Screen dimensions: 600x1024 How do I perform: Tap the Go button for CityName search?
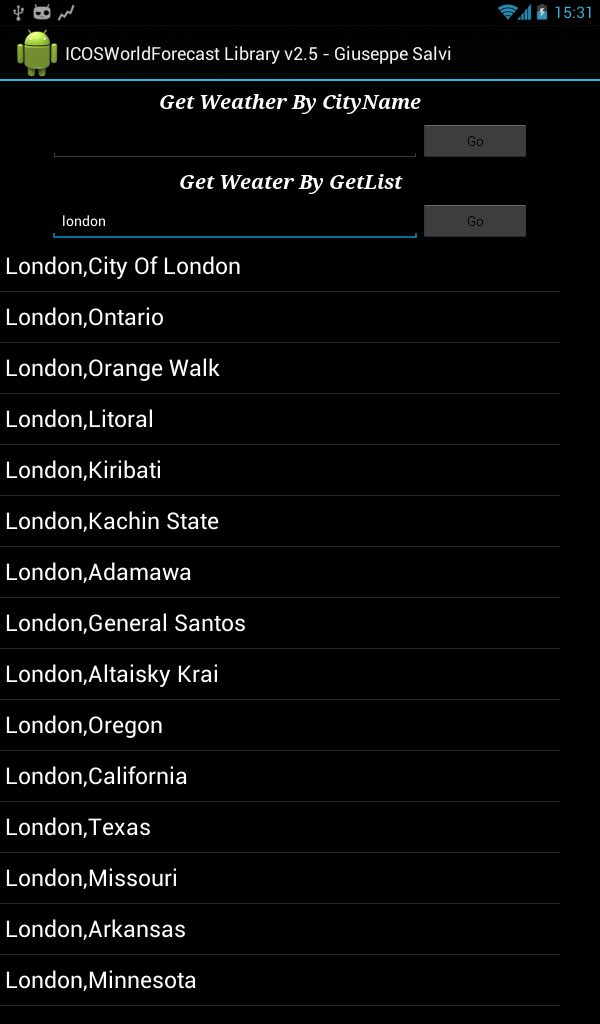474,141
